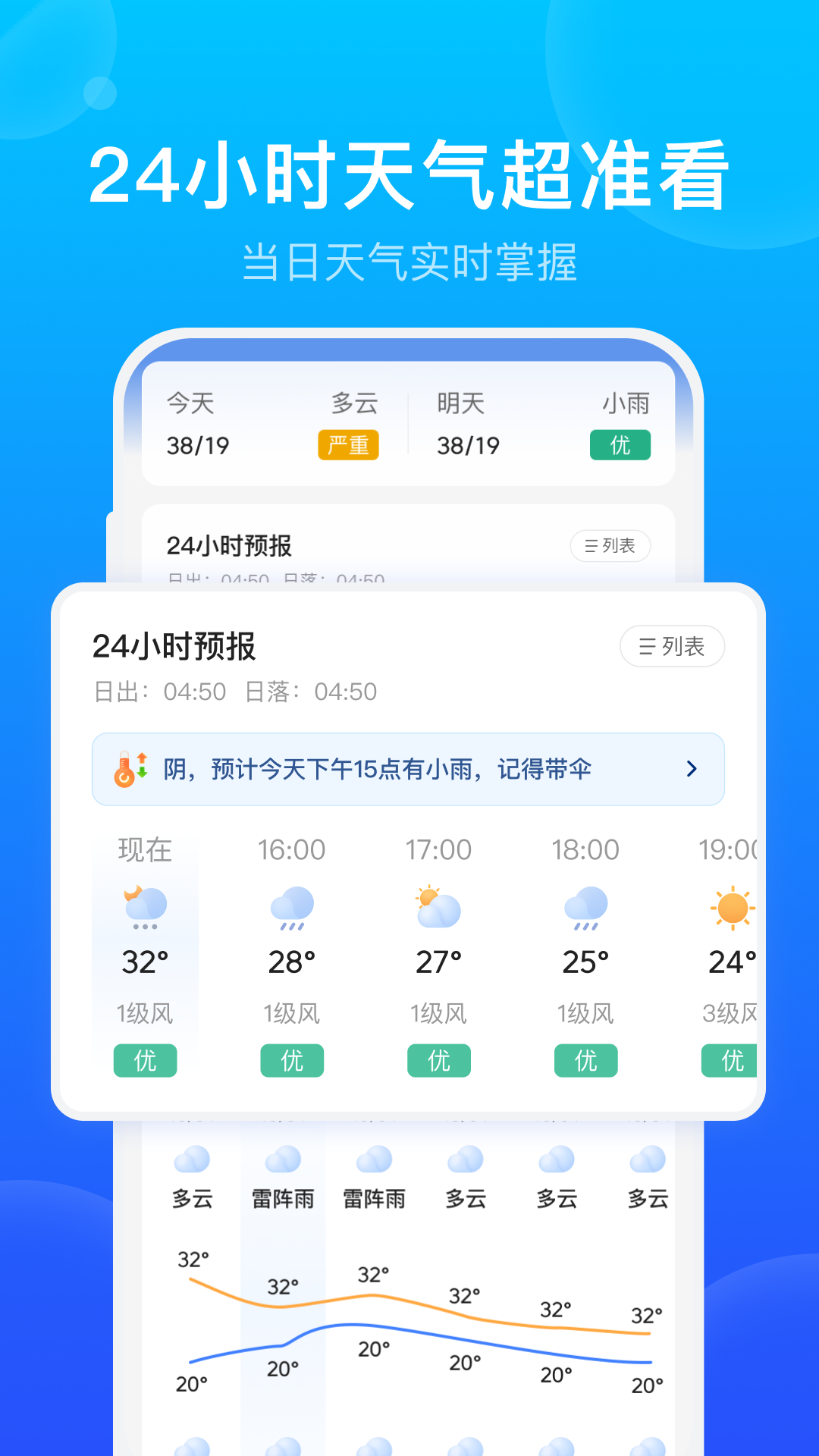Expand the rain reminder via its right chevron
Image resolution: width=819 pixels, height=1456 pixels.
tap(691, 768)
